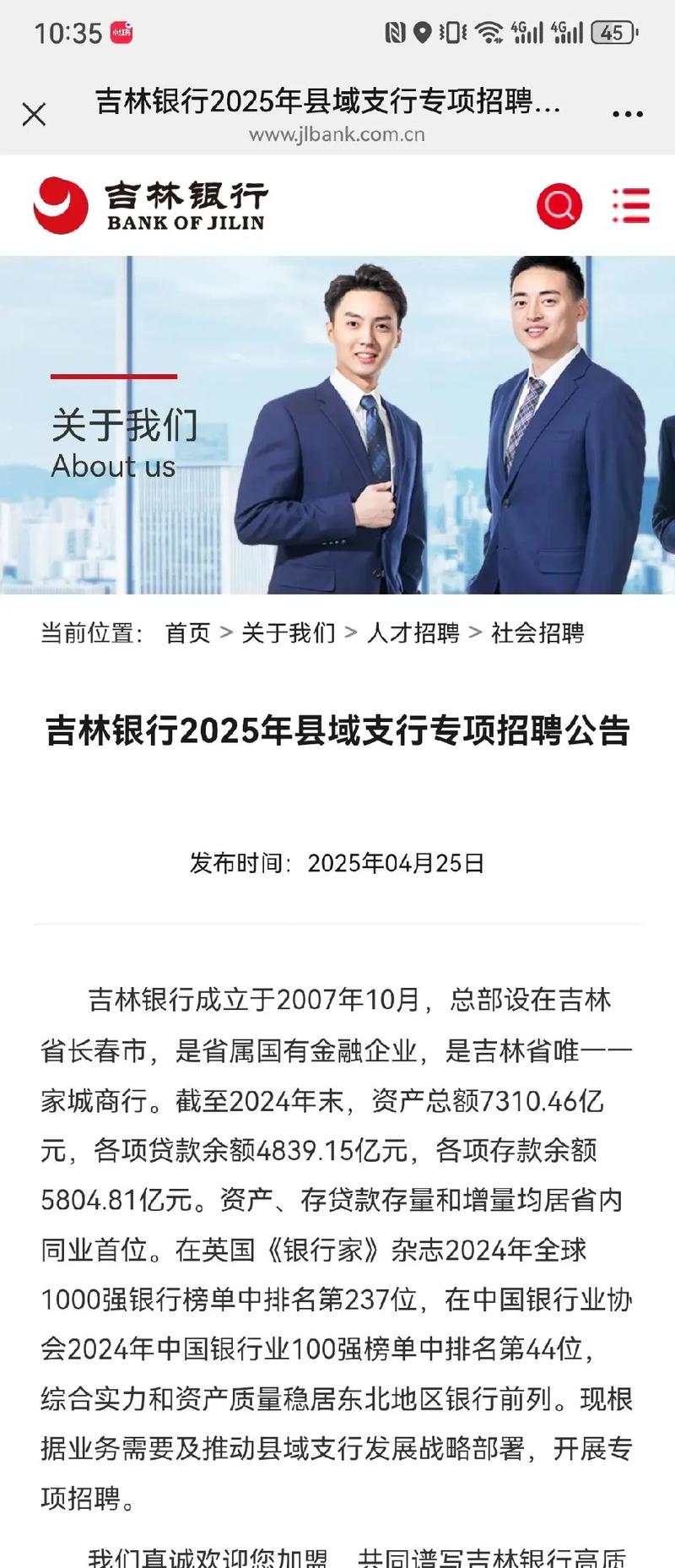
Task: Select the 社会招聘 breadcrumb item
Action: tap(537, 636)
